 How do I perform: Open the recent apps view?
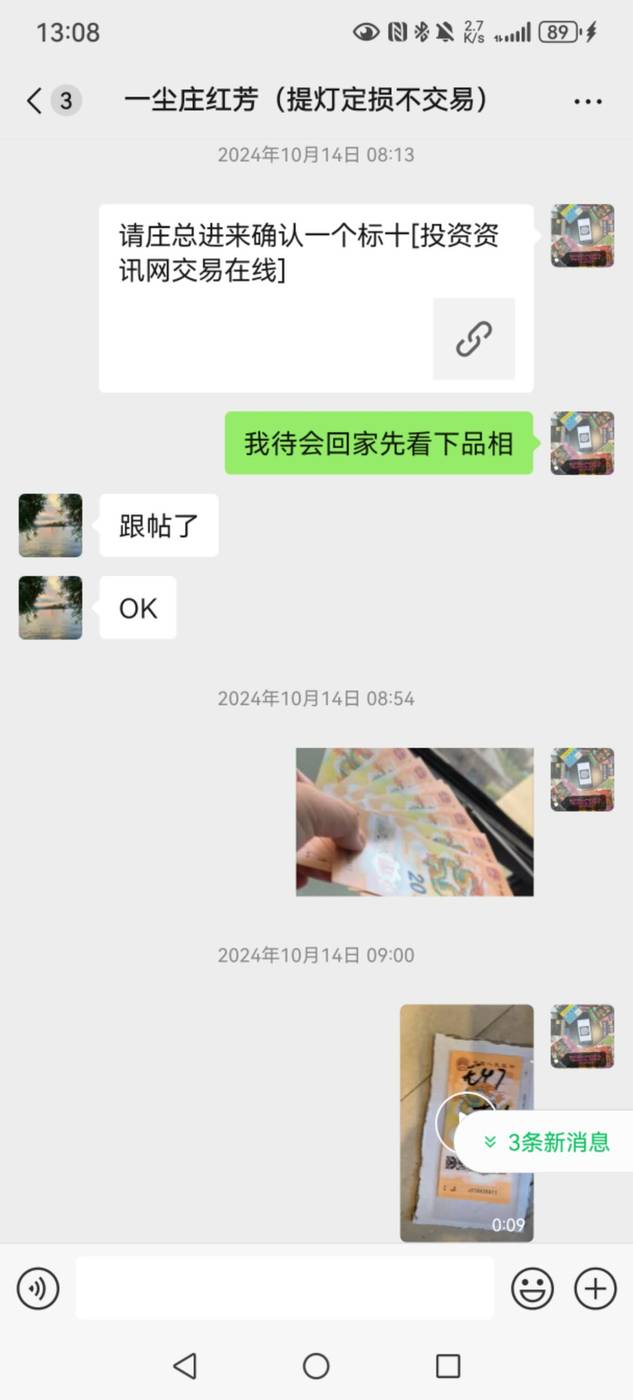click(x=448, y=1366)
